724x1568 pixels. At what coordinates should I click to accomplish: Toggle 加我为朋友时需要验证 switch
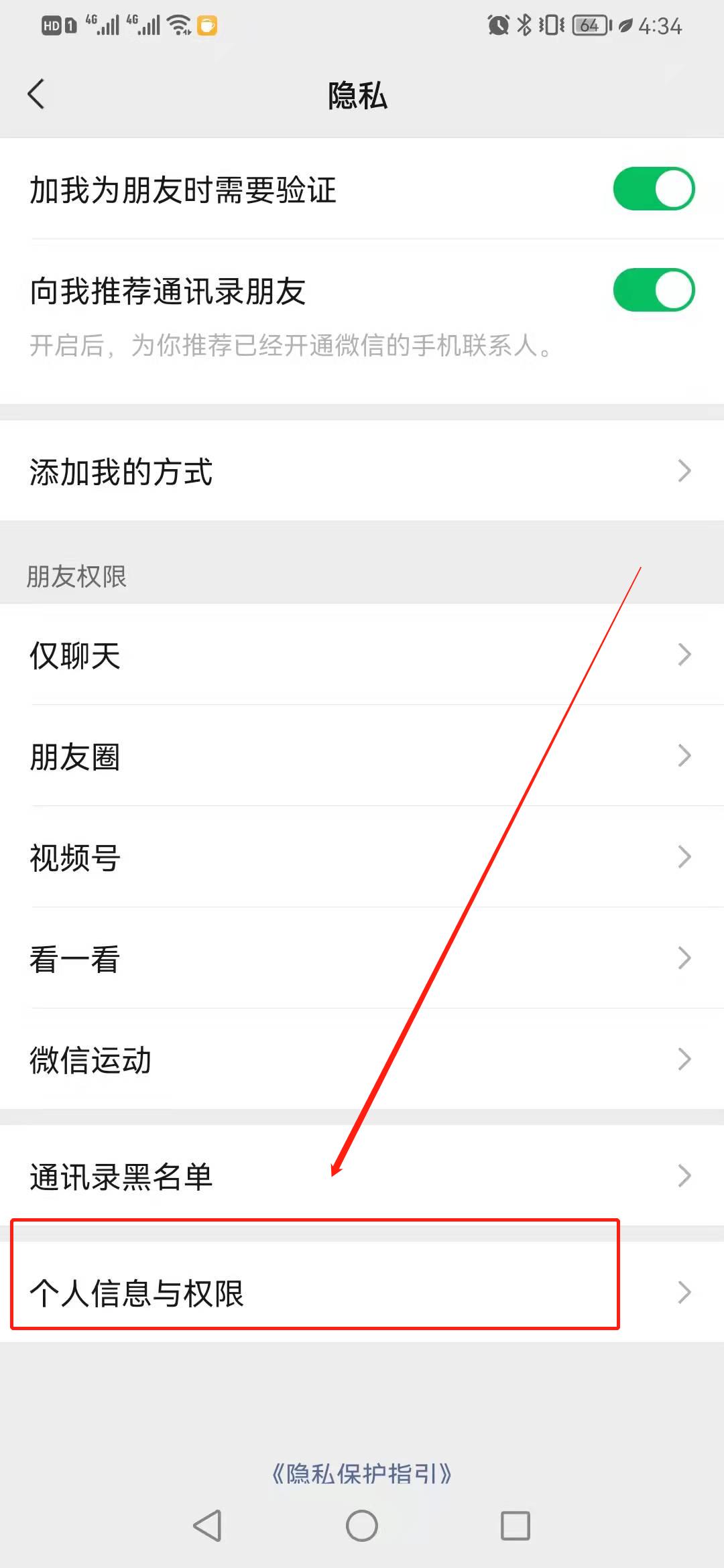tap(654, 189)
